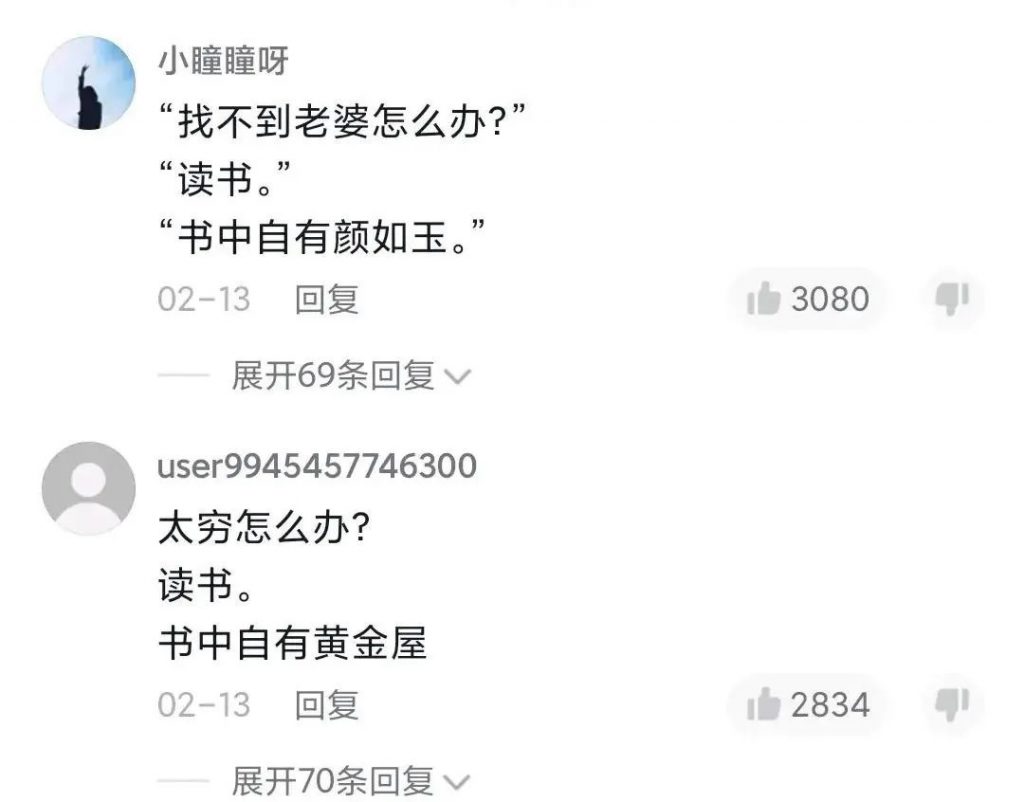Tap the username 小瞳瞳呀
The width and height of the screenshot is (1024, 802).
tap(223, 61)
